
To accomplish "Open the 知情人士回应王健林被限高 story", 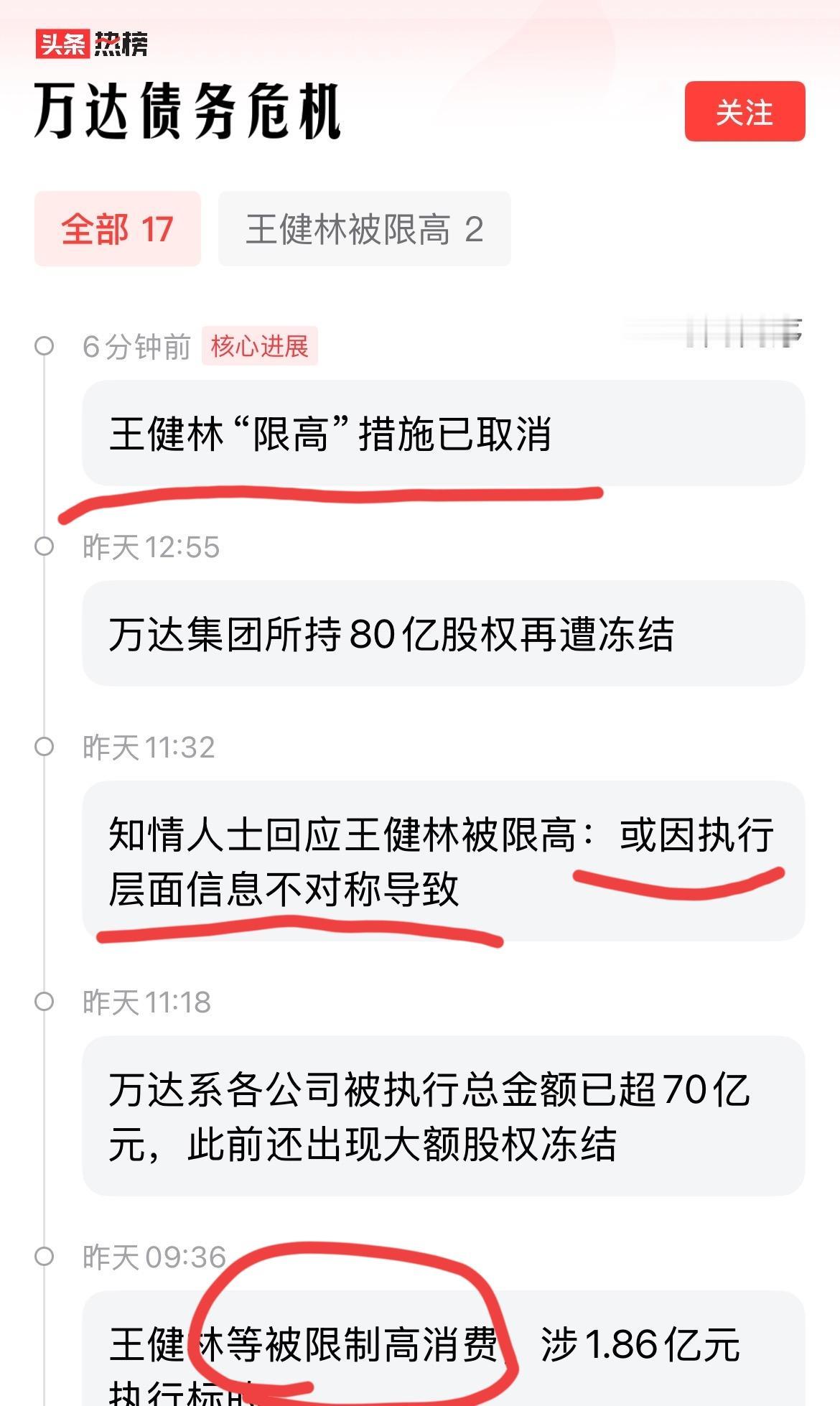I will pos(443,861).
